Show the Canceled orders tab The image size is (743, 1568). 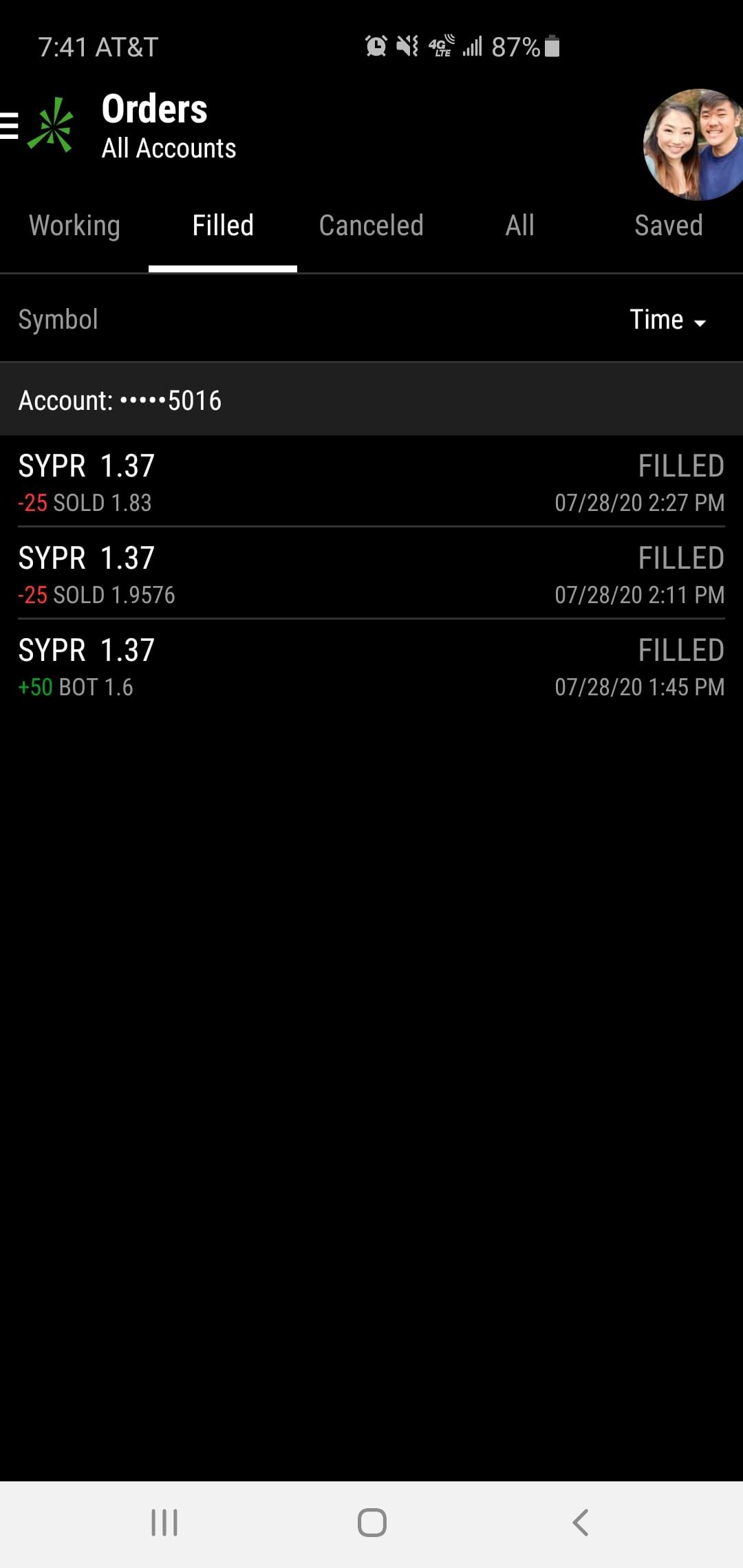[371, 226]
